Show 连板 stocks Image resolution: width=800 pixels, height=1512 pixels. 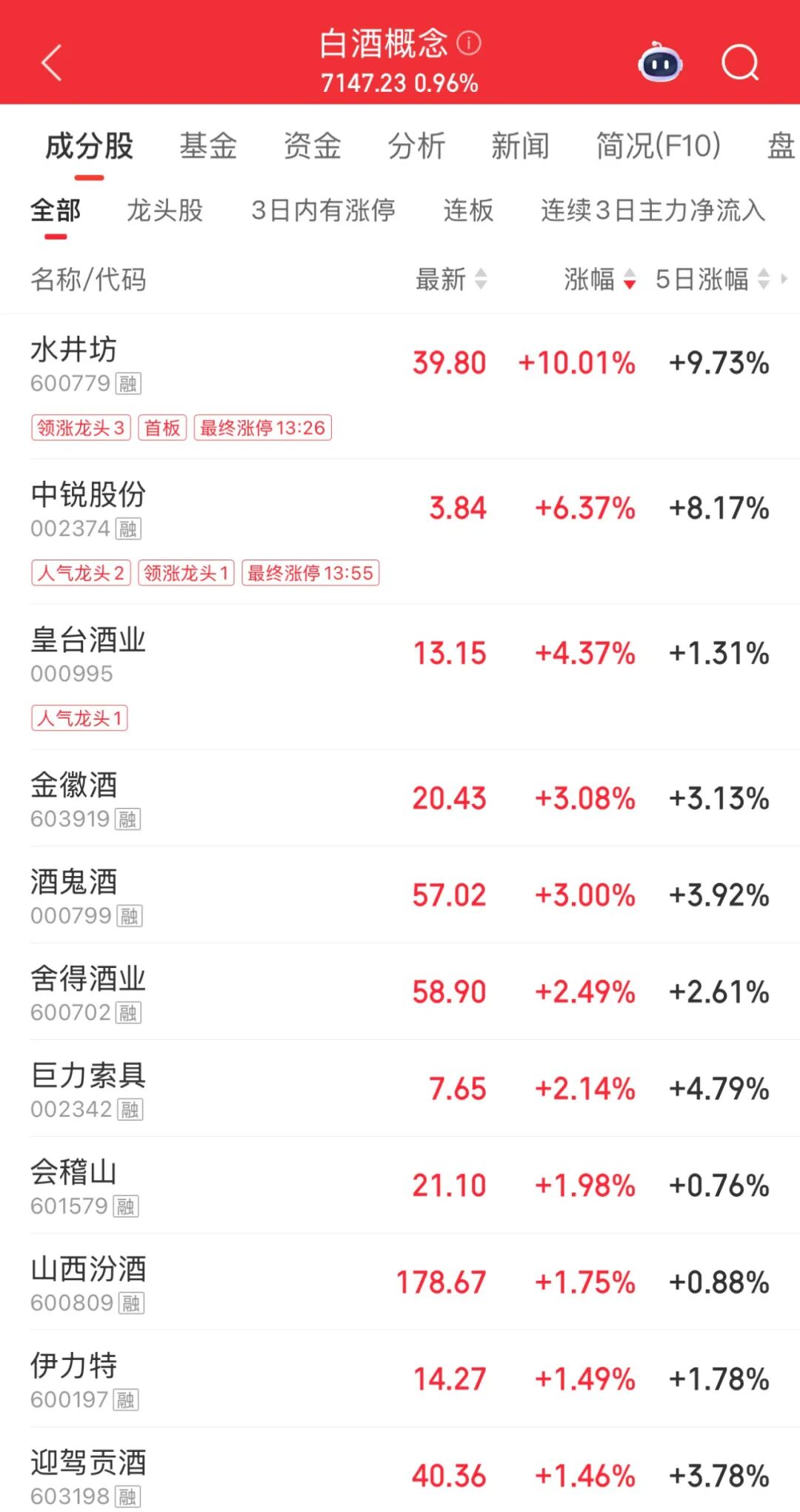pyautogui.click(x=468, y=210)
